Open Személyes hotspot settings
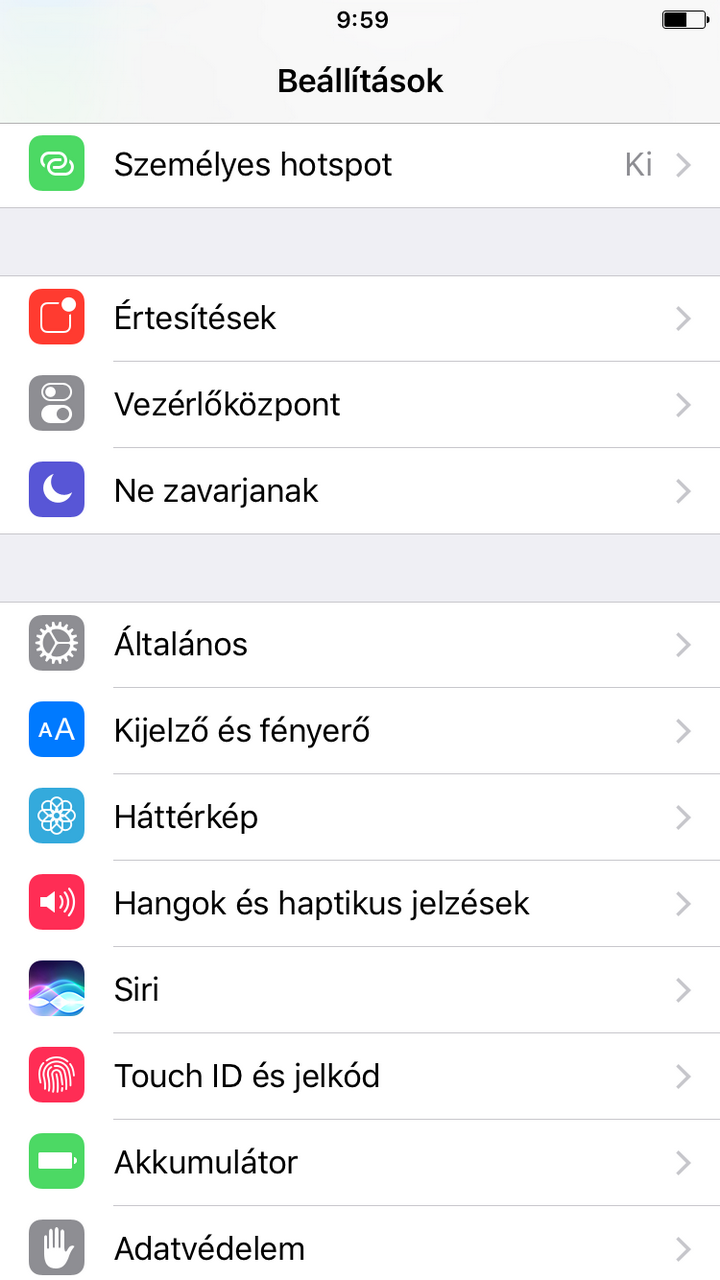720x1280 pixels. (360, 165)
